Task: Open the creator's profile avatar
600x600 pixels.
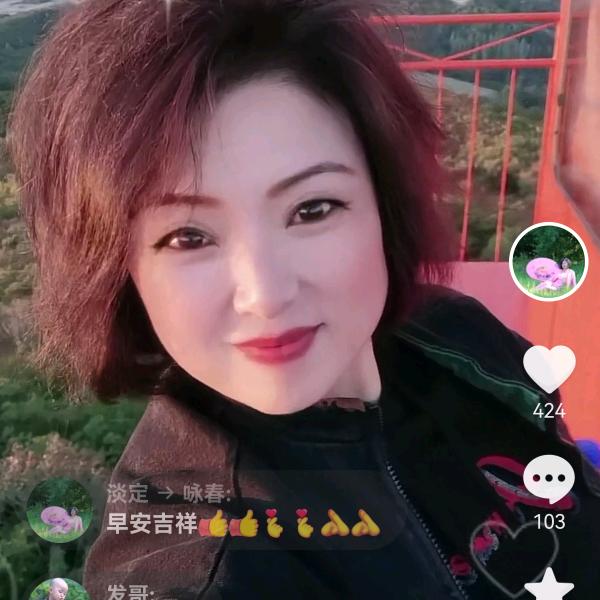Action: coord(549,262)
